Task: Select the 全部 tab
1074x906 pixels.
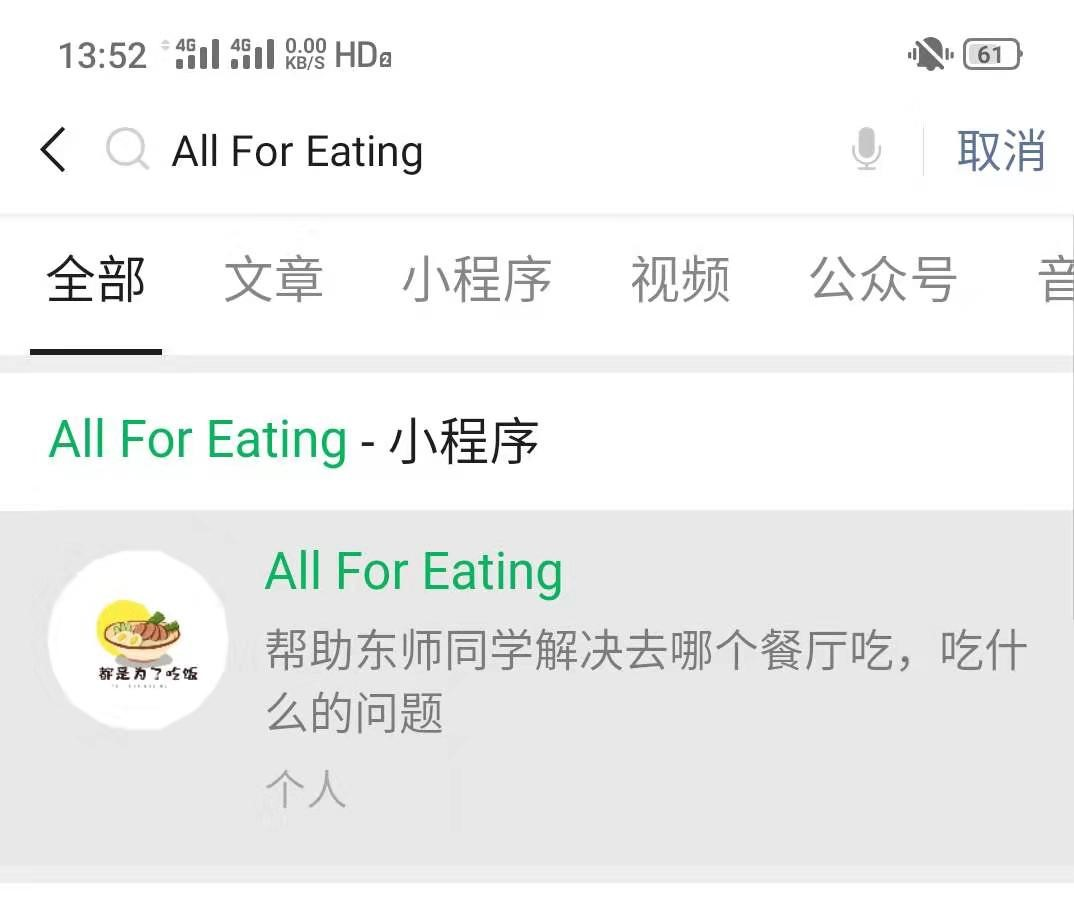Action: [x=96, y=280]
